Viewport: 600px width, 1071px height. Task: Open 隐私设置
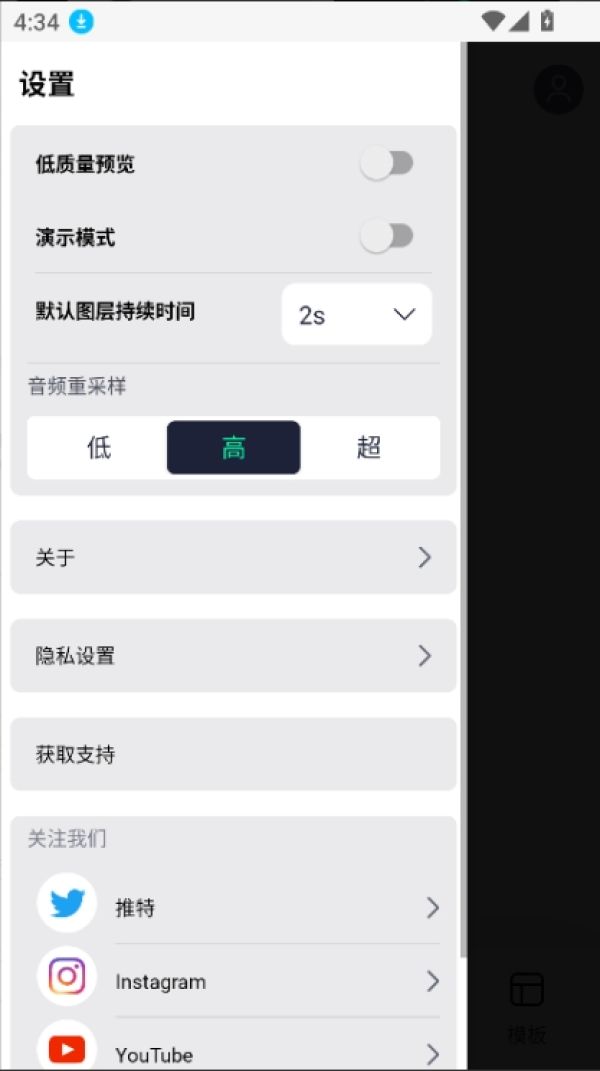click(x=234, y=656)
